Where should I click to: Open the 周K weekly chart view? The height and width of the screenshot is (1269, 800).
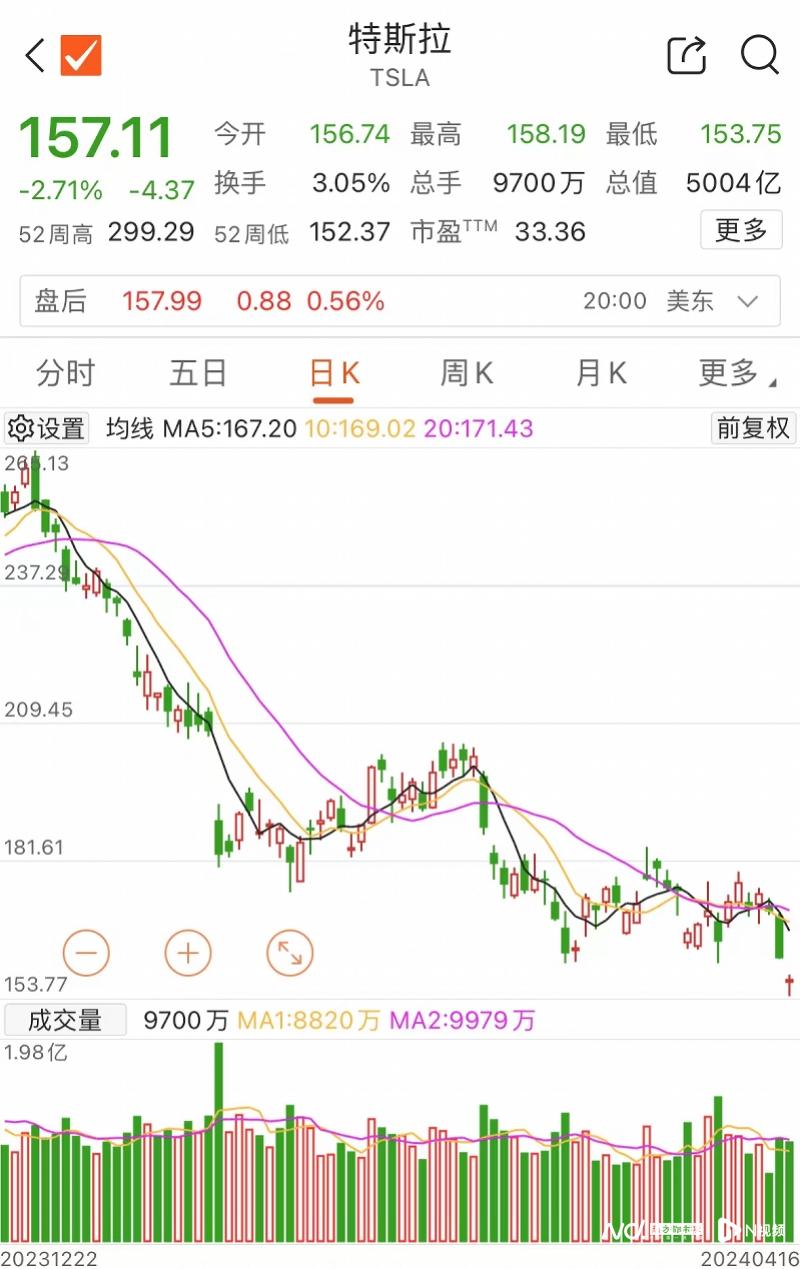pos(465,371)
